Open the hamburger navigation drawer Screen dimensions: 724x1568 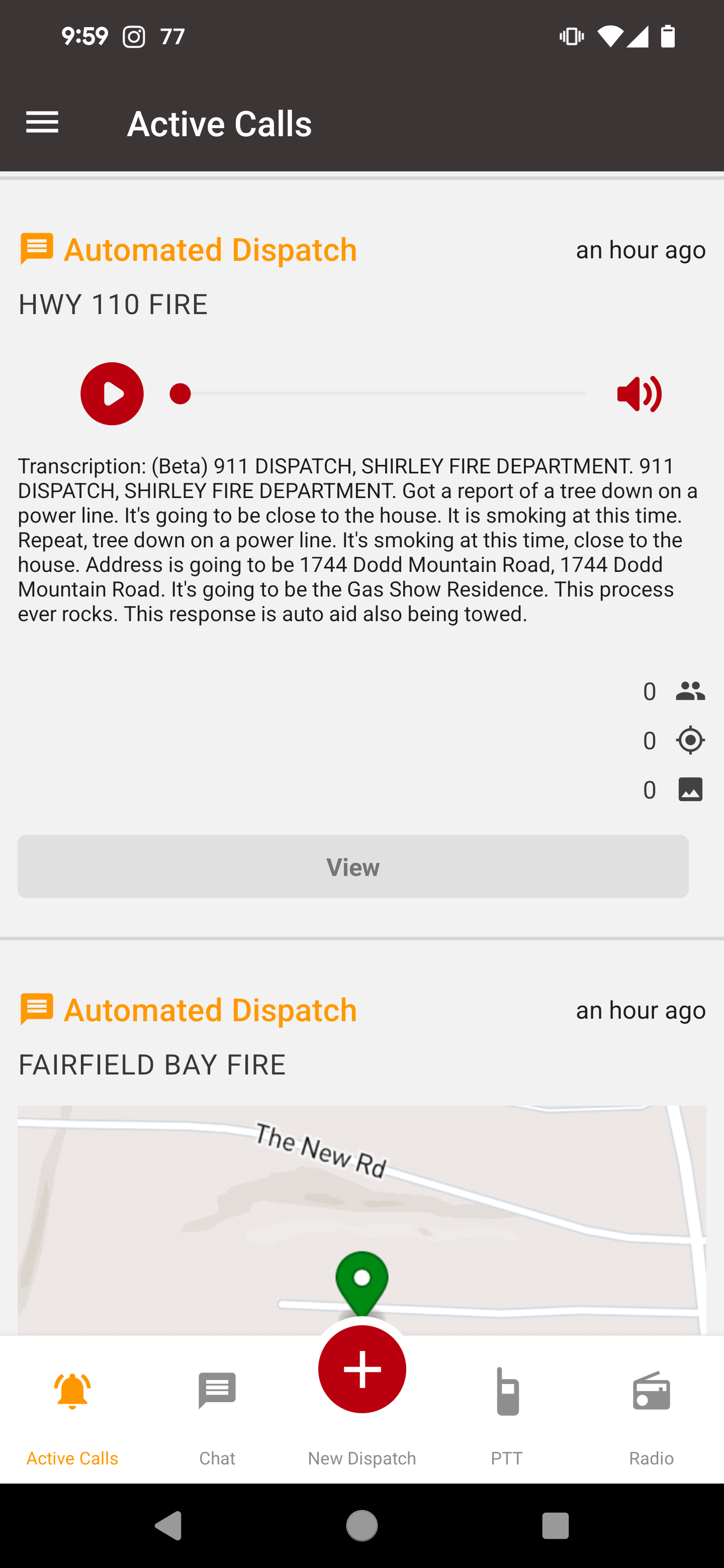tap(42, 122)
